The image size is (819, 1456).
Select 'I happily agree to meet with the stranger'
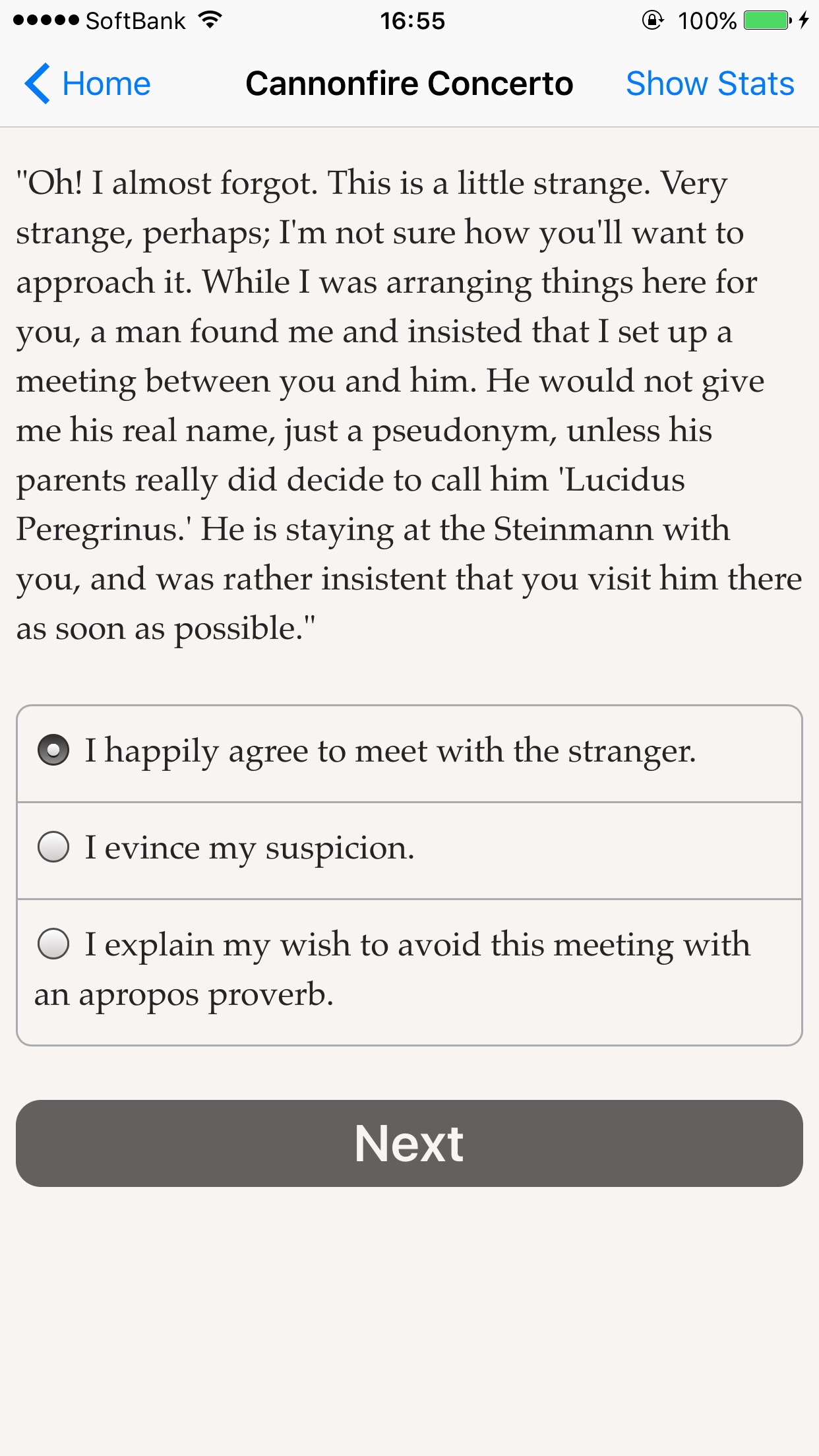[409, 754]
